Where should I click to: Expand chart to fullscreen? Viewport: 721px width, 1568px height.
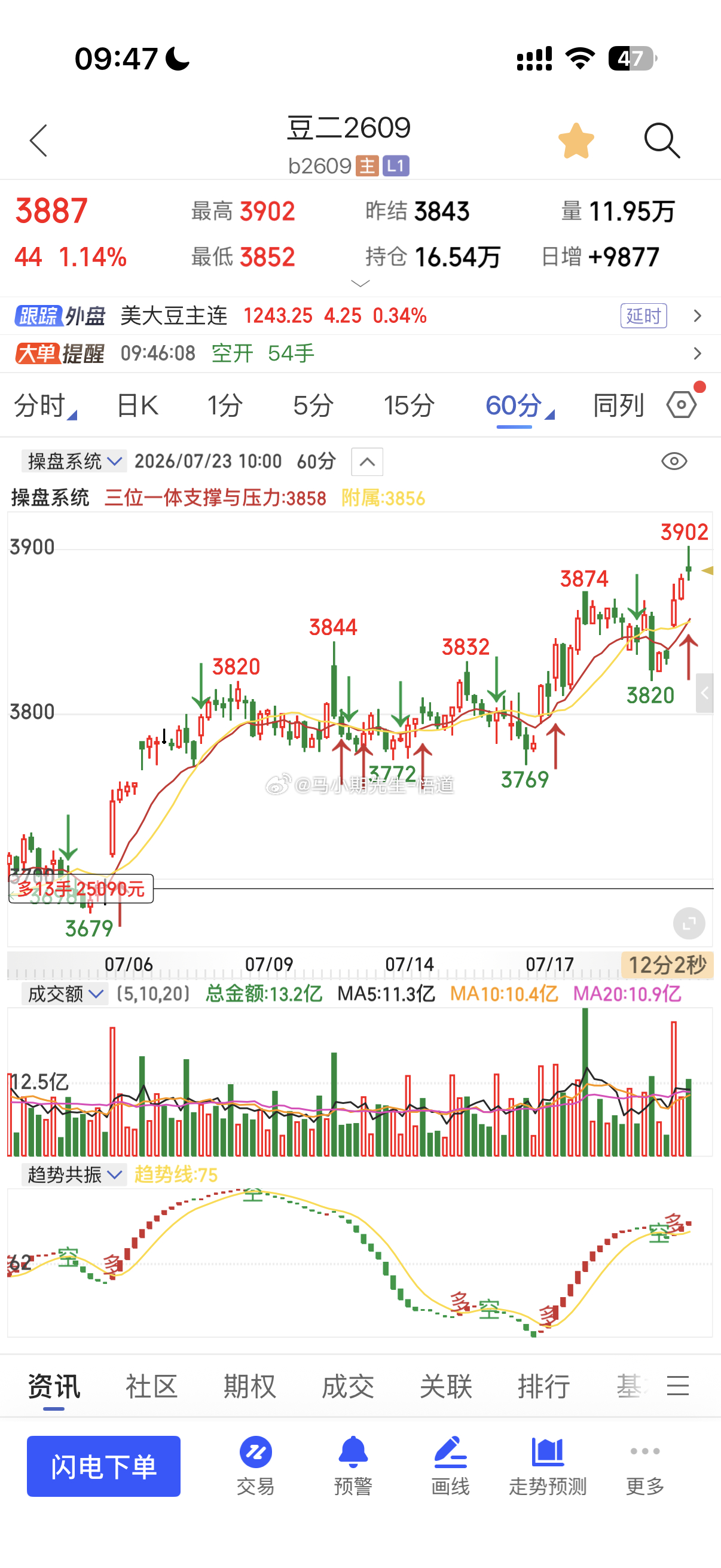pos(689,923)
